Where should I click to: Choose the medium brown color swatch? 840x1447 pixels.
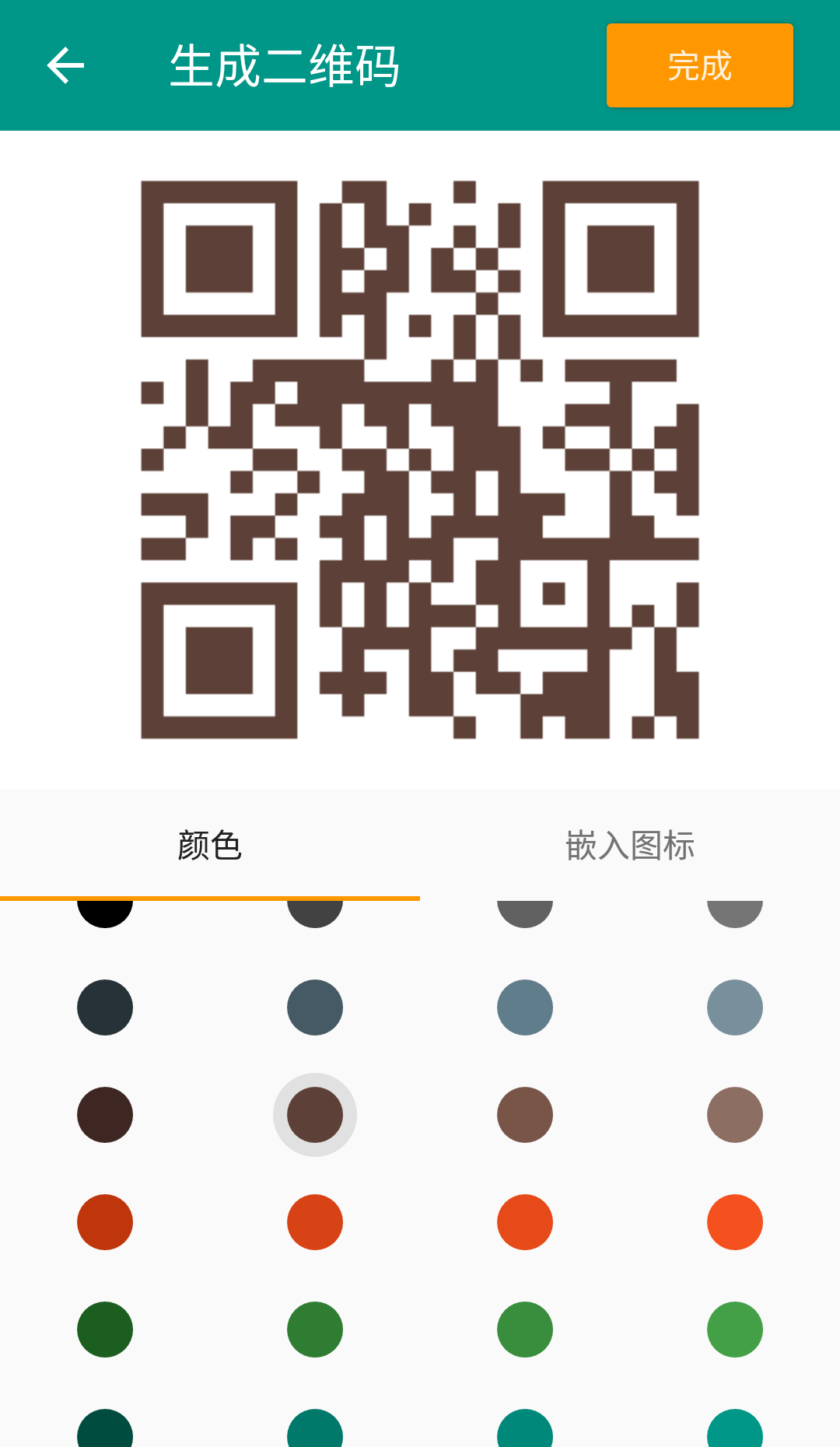click(525, 1115)
